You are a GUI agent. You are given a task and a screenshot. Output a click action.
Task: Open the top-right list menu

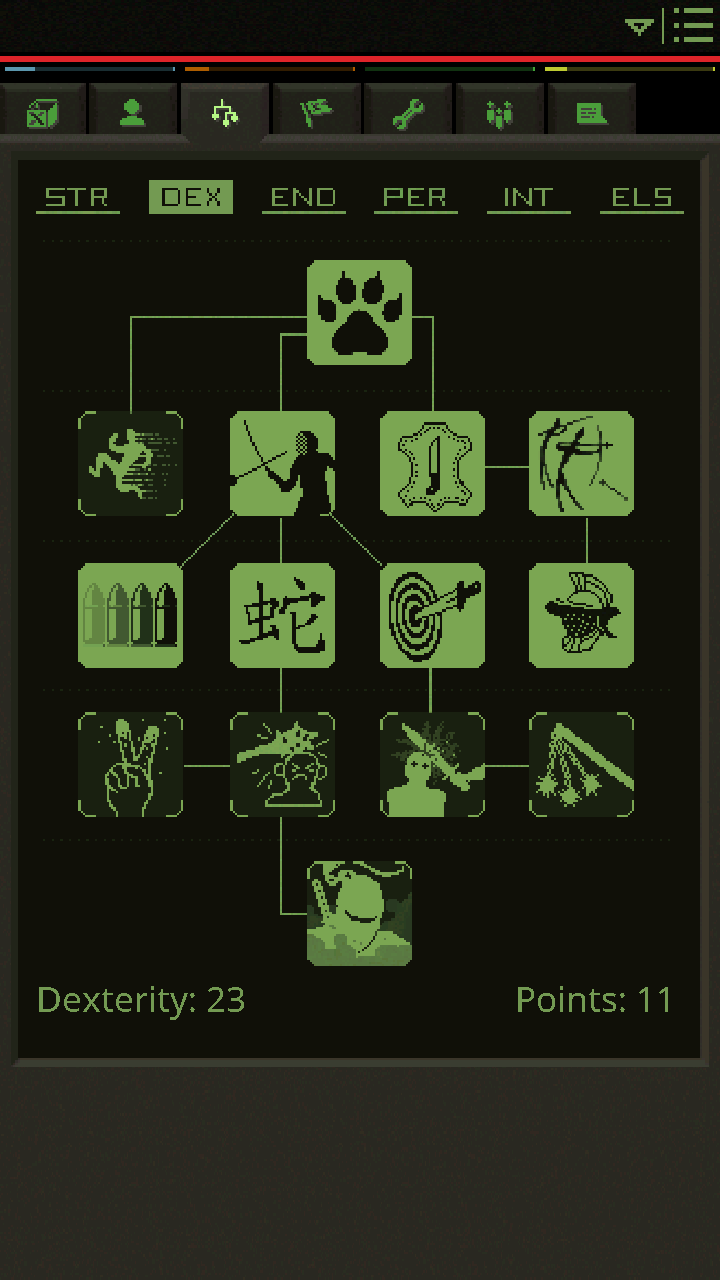point(693,25)
